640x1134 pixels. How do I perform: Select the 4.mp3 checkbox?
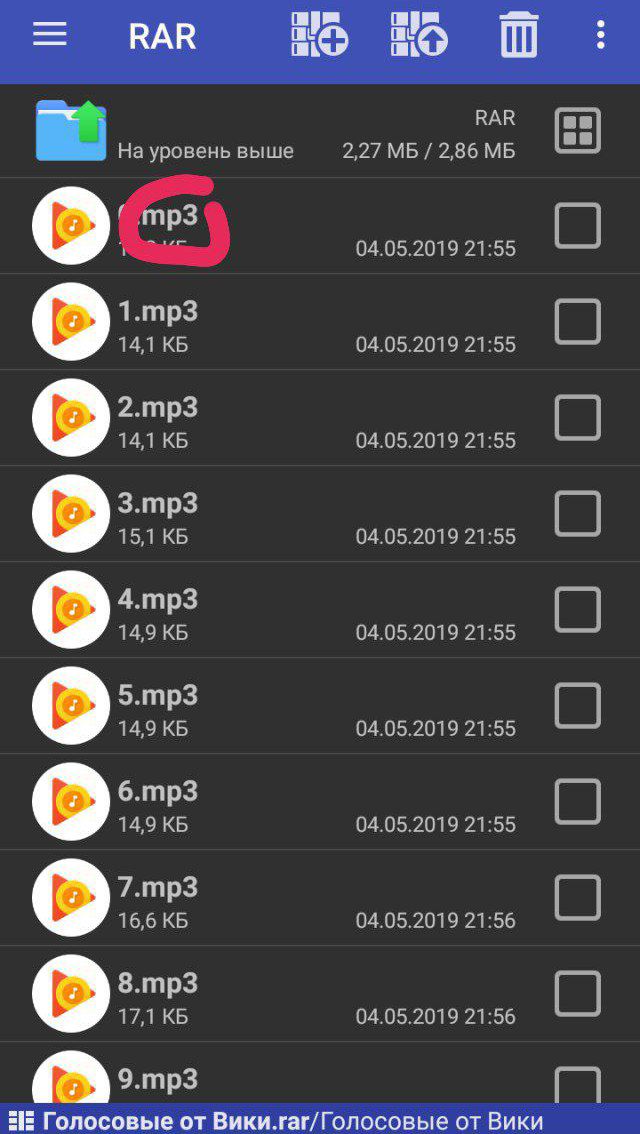pyautogui.click(x=577, y=610)
